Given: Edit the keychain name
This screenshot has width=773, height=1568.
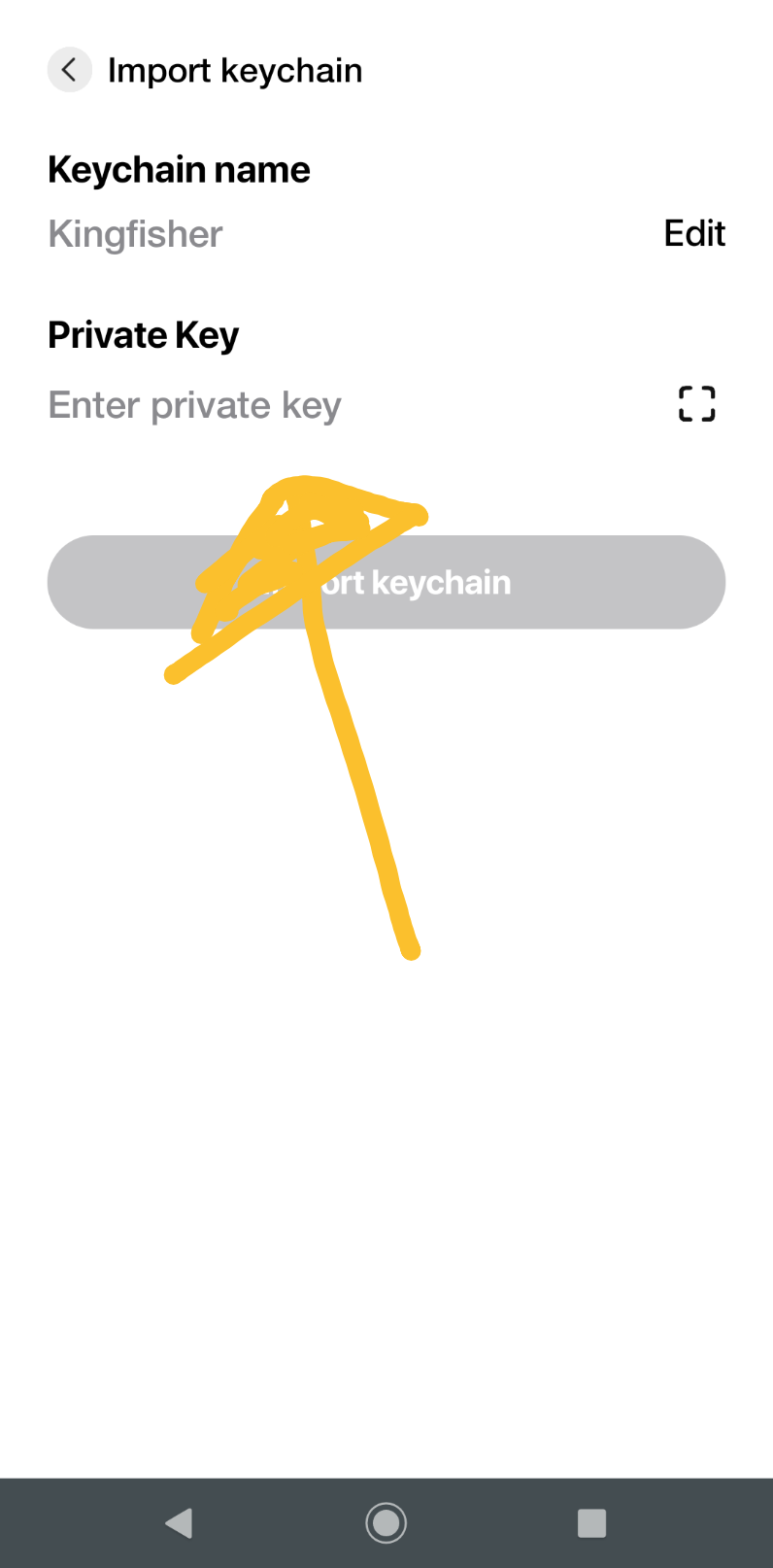Looking at the screenshot, I should click(x=694, y=233).
